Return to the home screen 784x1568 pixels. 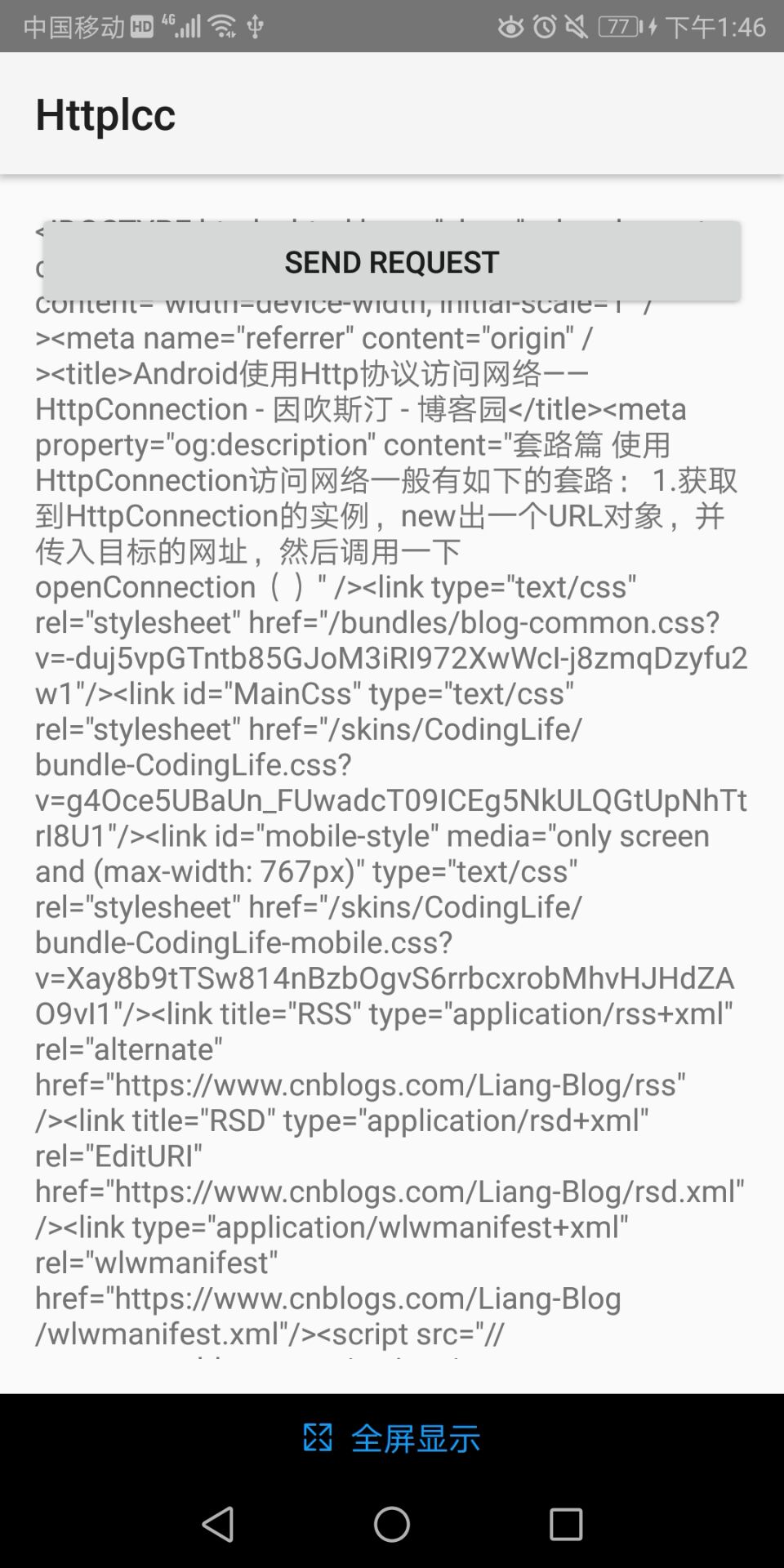click(392, 1524)
